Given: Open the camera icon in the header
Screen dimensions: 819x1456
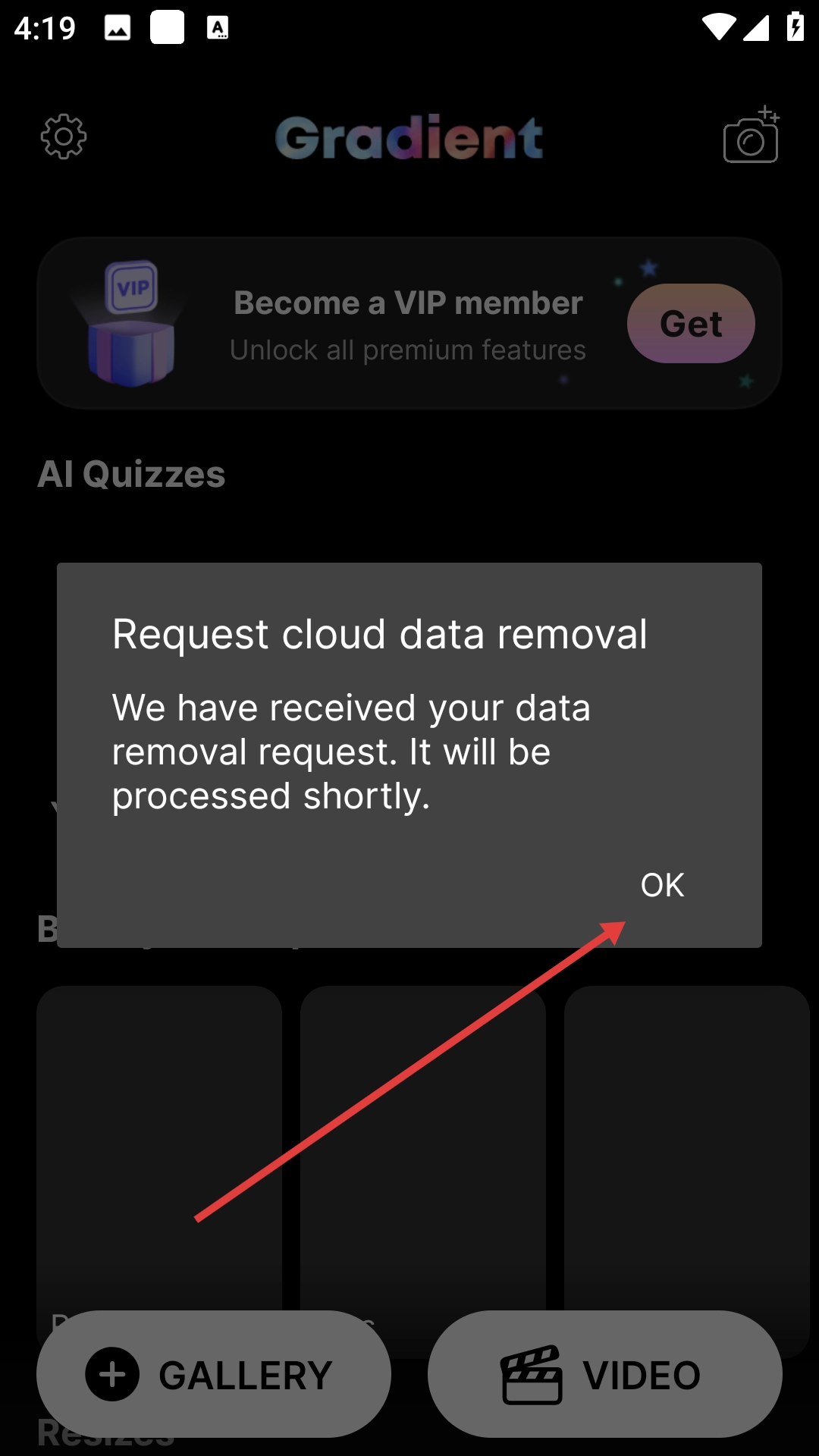Looking at the screenshot, I should pos(752,135).
